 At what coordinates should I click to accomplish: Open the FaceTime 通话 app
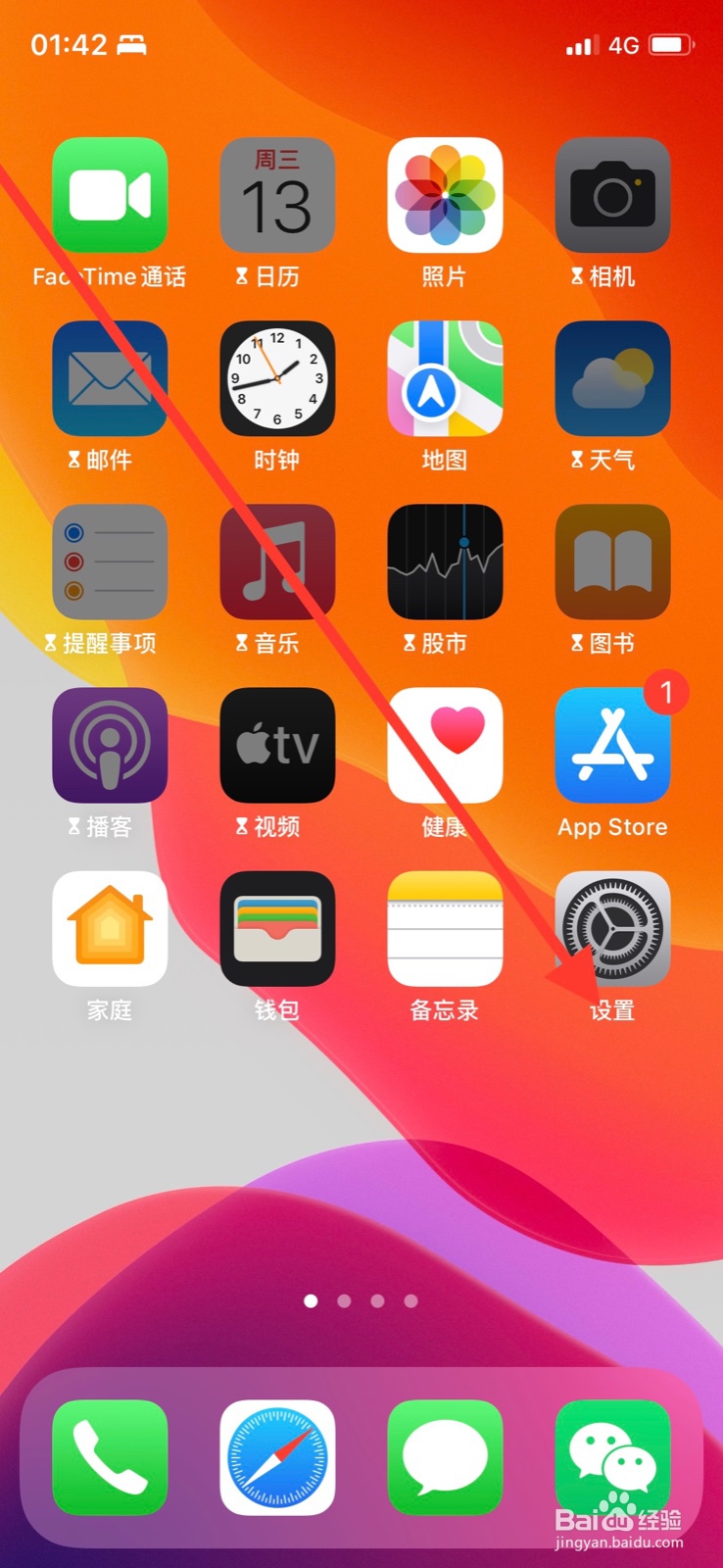[x=110, y=194]
